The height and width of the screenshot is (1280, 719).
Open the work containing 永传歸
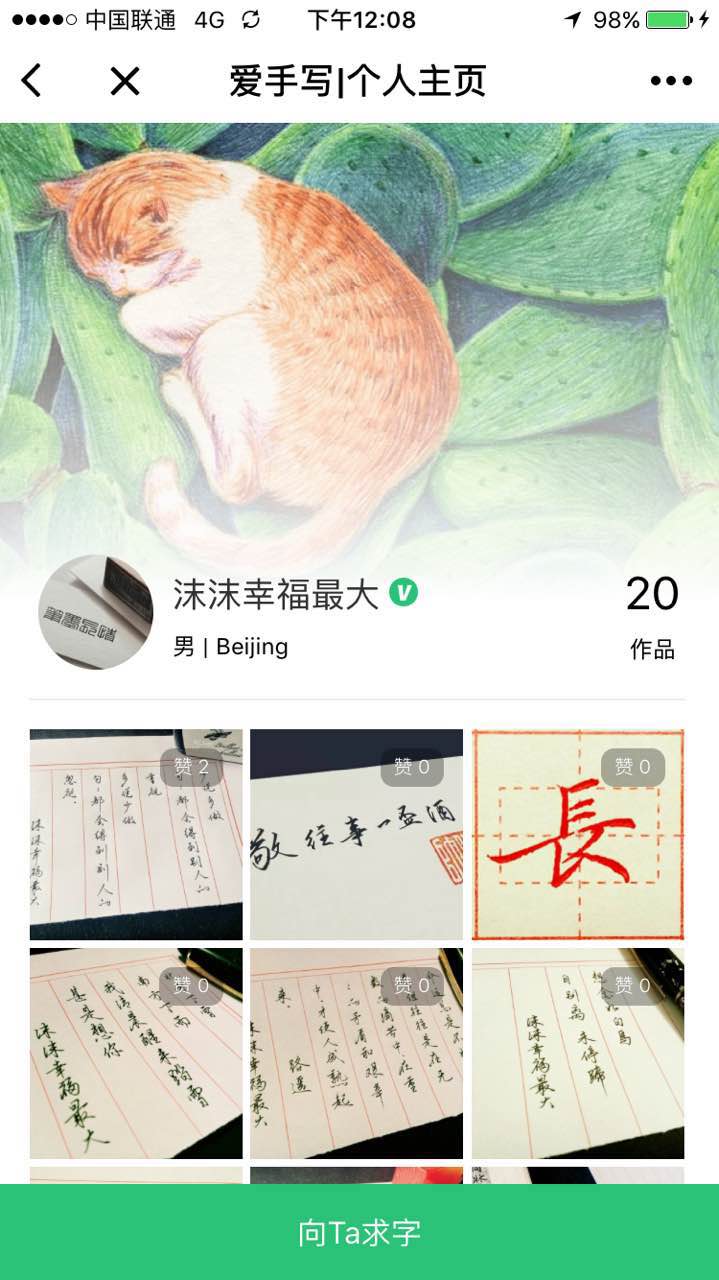(578, 1053)
